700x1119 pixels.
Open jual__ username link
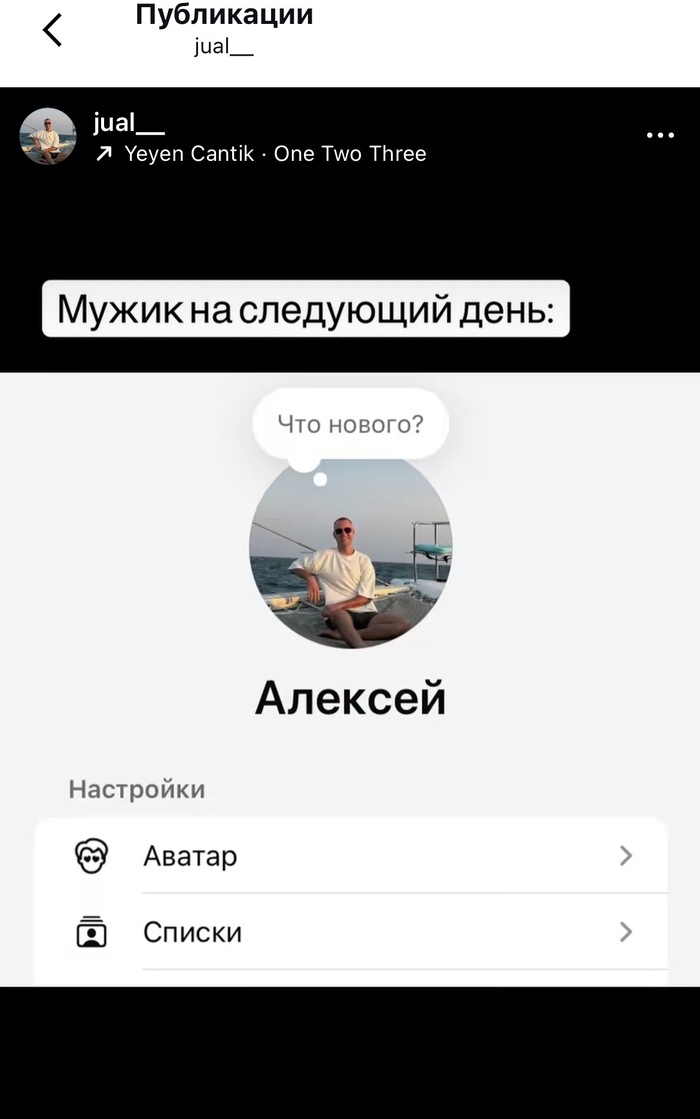click(128, 122)
